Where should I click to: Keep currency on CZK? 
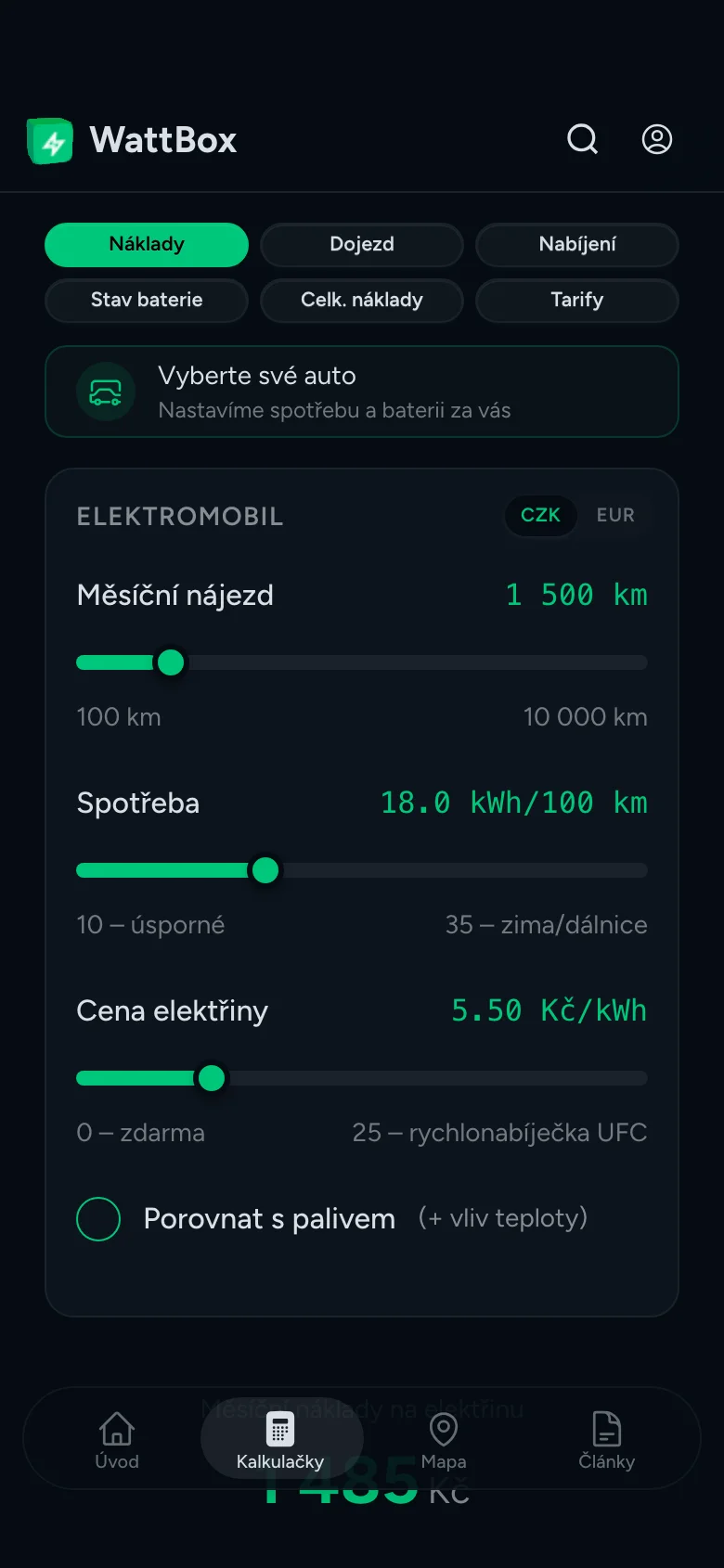[x=540, y=516]
